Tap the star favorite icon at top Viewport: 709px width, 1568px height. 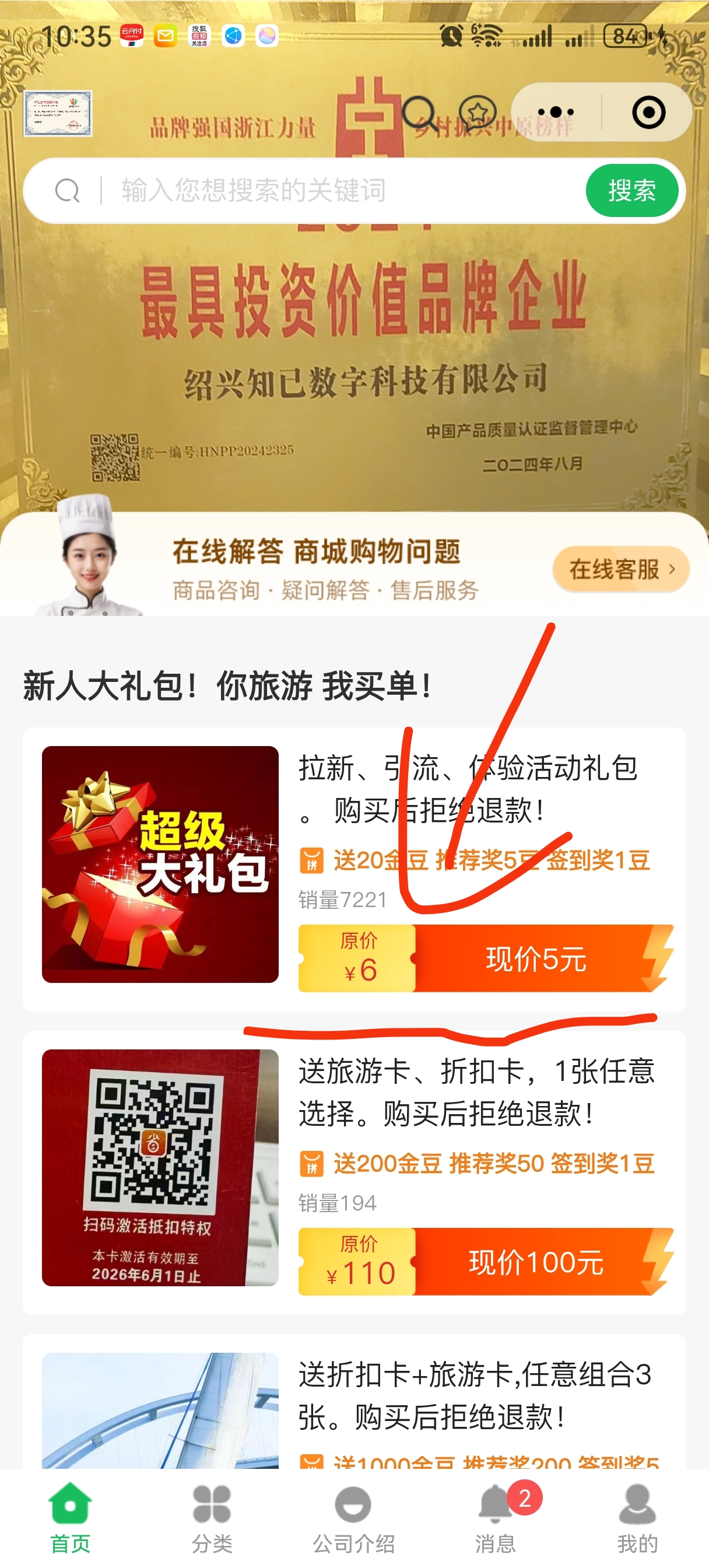477,113
